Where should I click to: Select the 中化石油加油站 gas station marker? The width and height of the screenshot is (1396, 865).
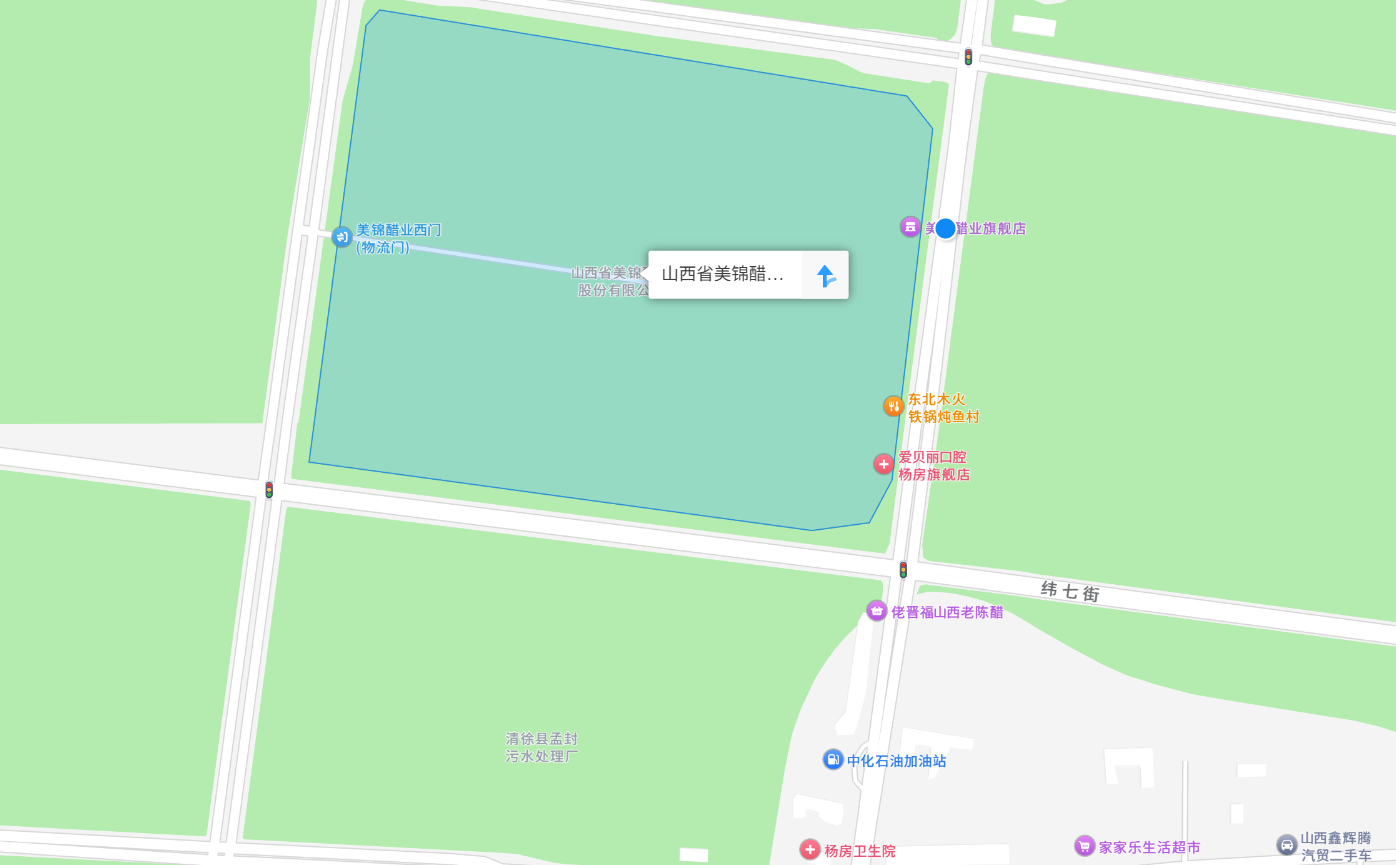click(833, 760)
